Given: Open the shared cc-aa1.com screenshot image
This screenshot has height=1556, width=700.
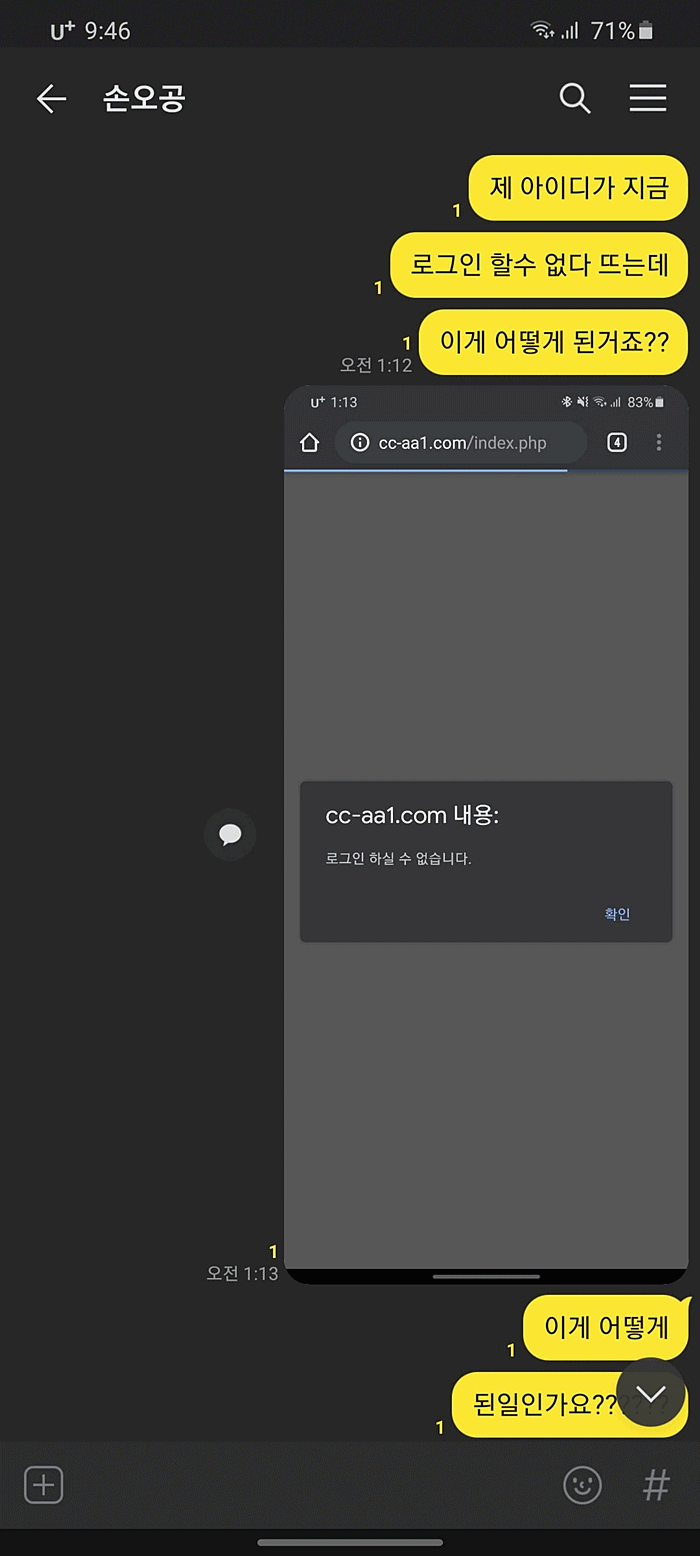Looking at the screenshot, I should pos(486,835).
